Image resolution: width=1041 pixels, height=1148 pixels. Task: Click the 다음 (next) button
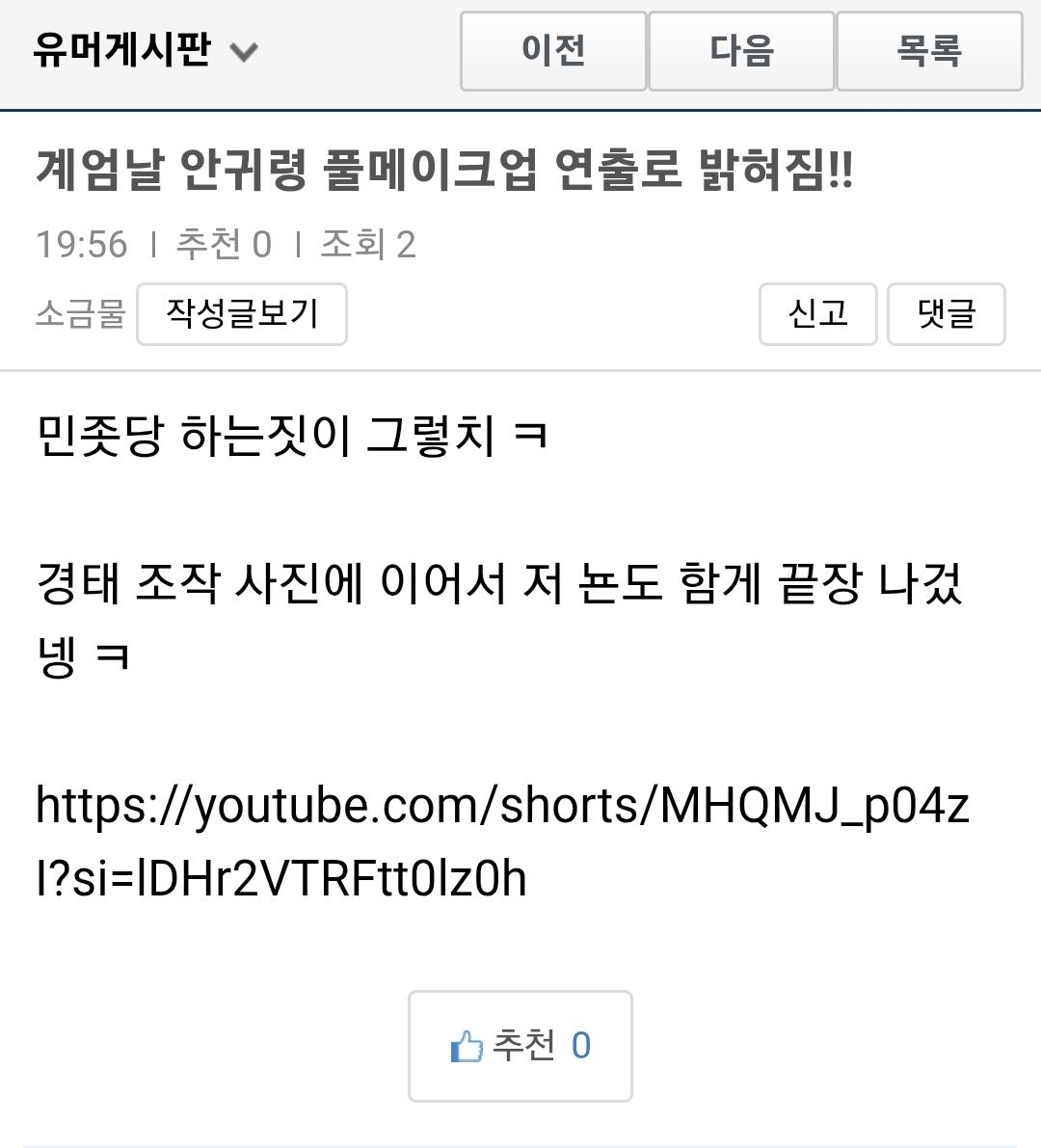pos(742,52)
